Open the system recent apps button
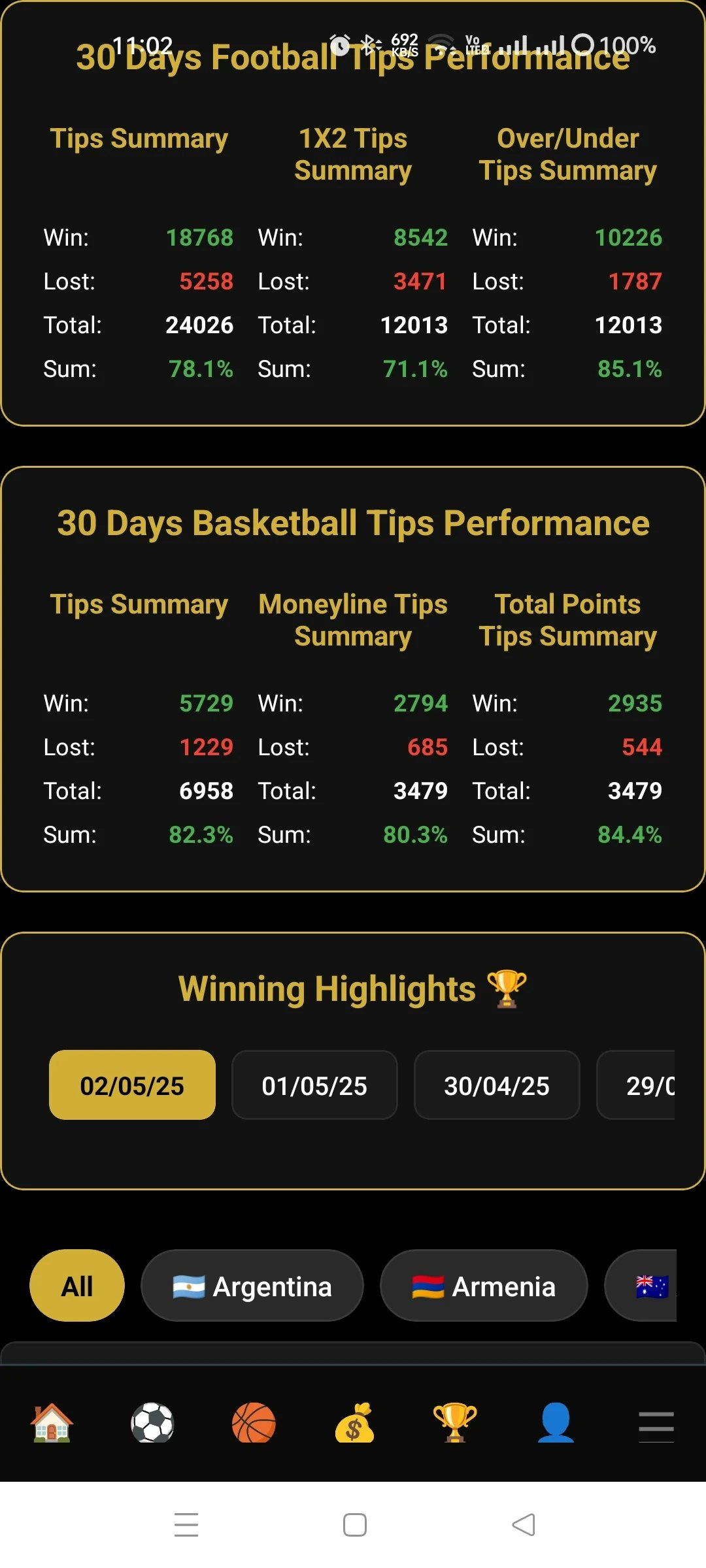Viewport: 706px width, 1568px height. 186,1525
